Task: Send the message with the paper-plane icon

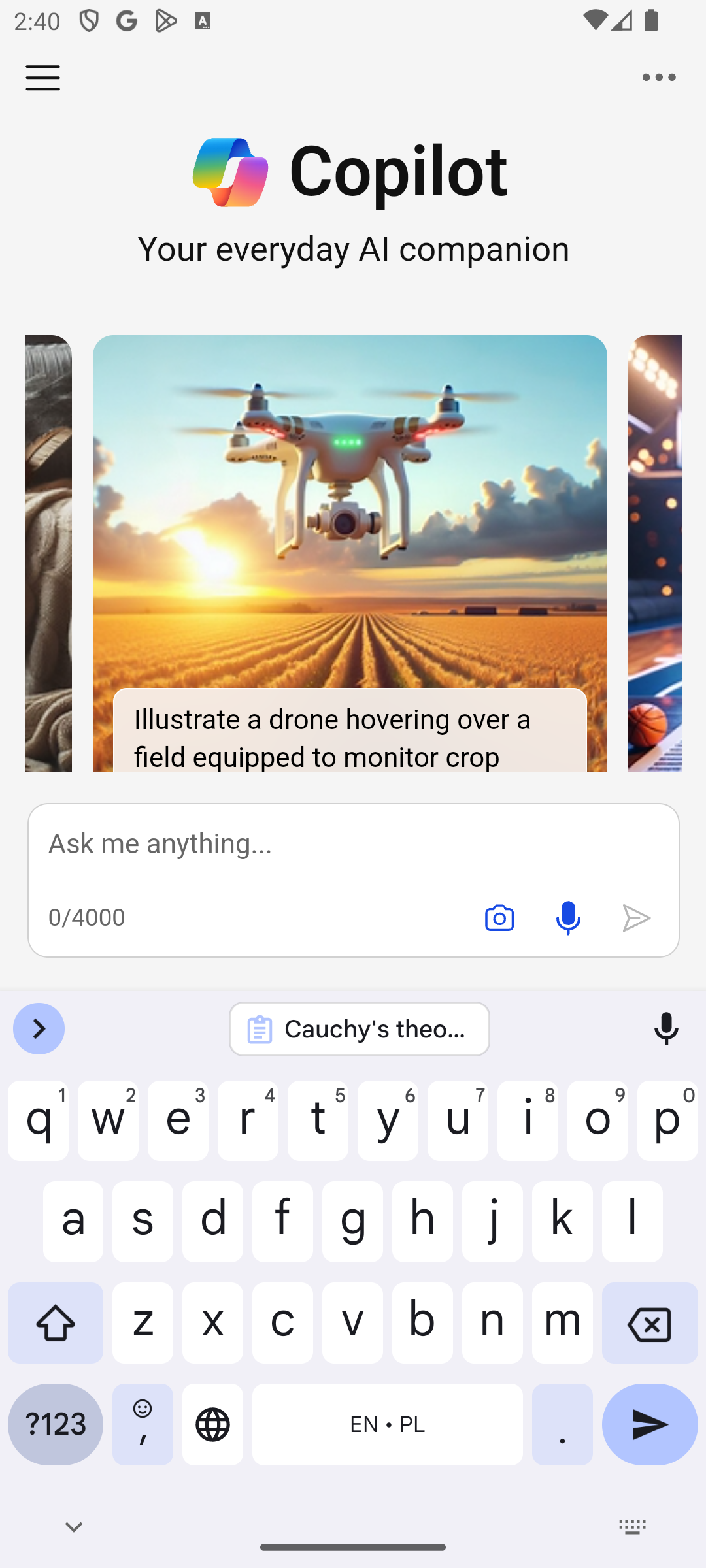Action: tap(636, 918)
